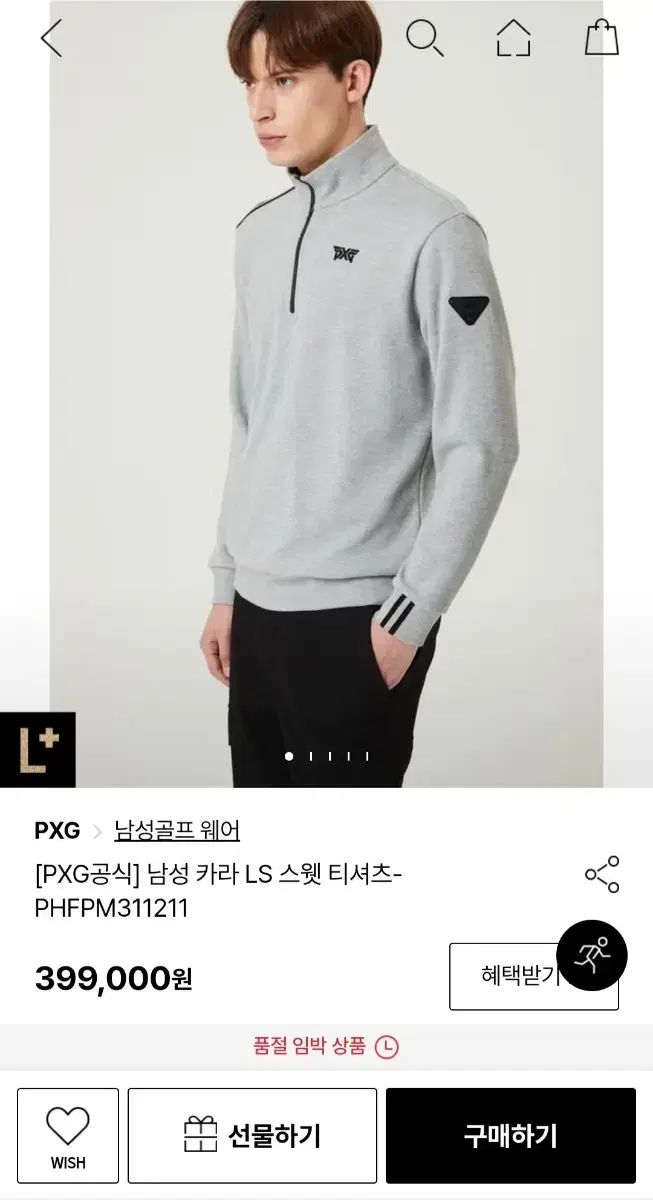This screenshot has width=653, height=1200.
Task: Go back using the top-left arrow
Action: coord(51,38)
